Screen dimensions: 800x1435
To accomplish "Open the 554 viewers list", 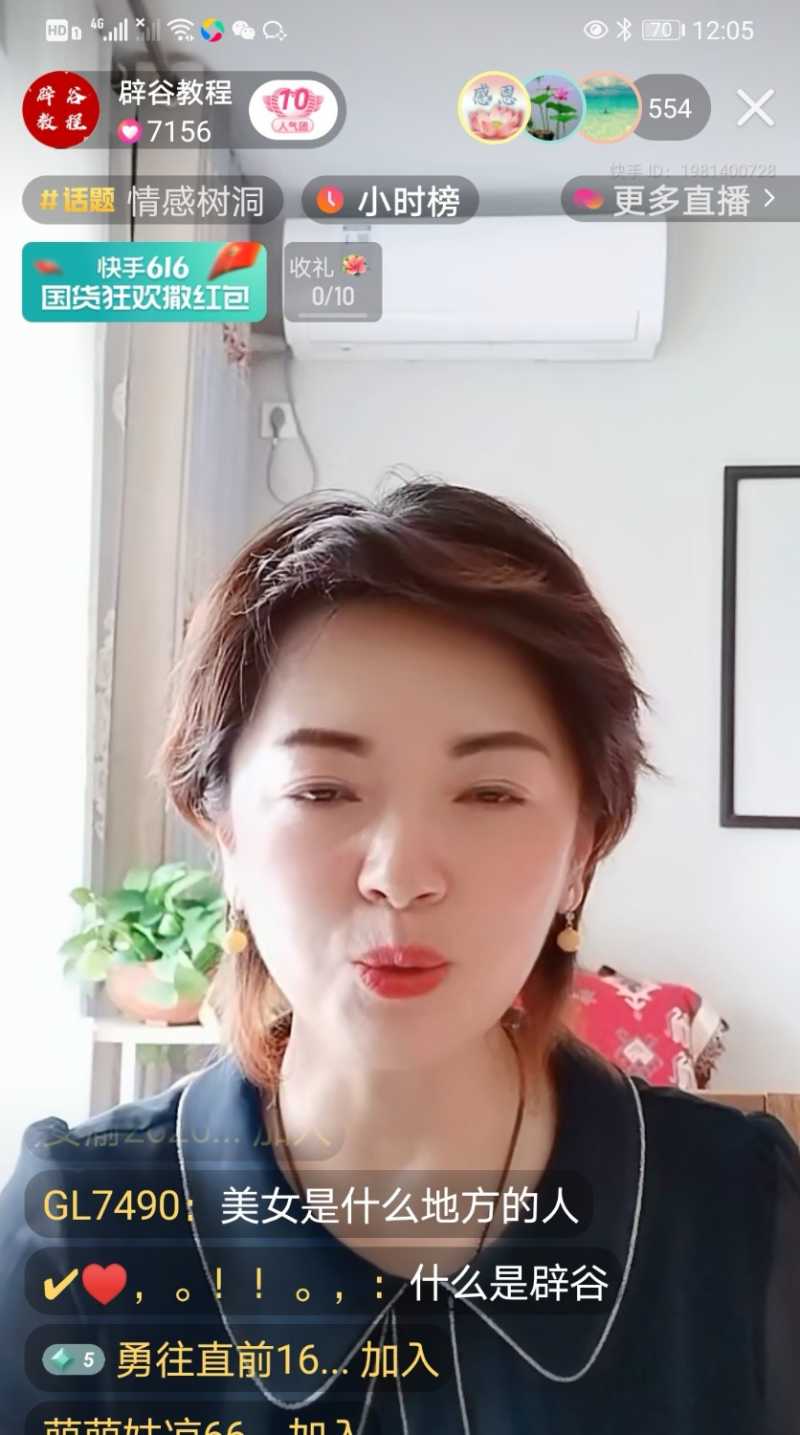I will pos(670,108).
